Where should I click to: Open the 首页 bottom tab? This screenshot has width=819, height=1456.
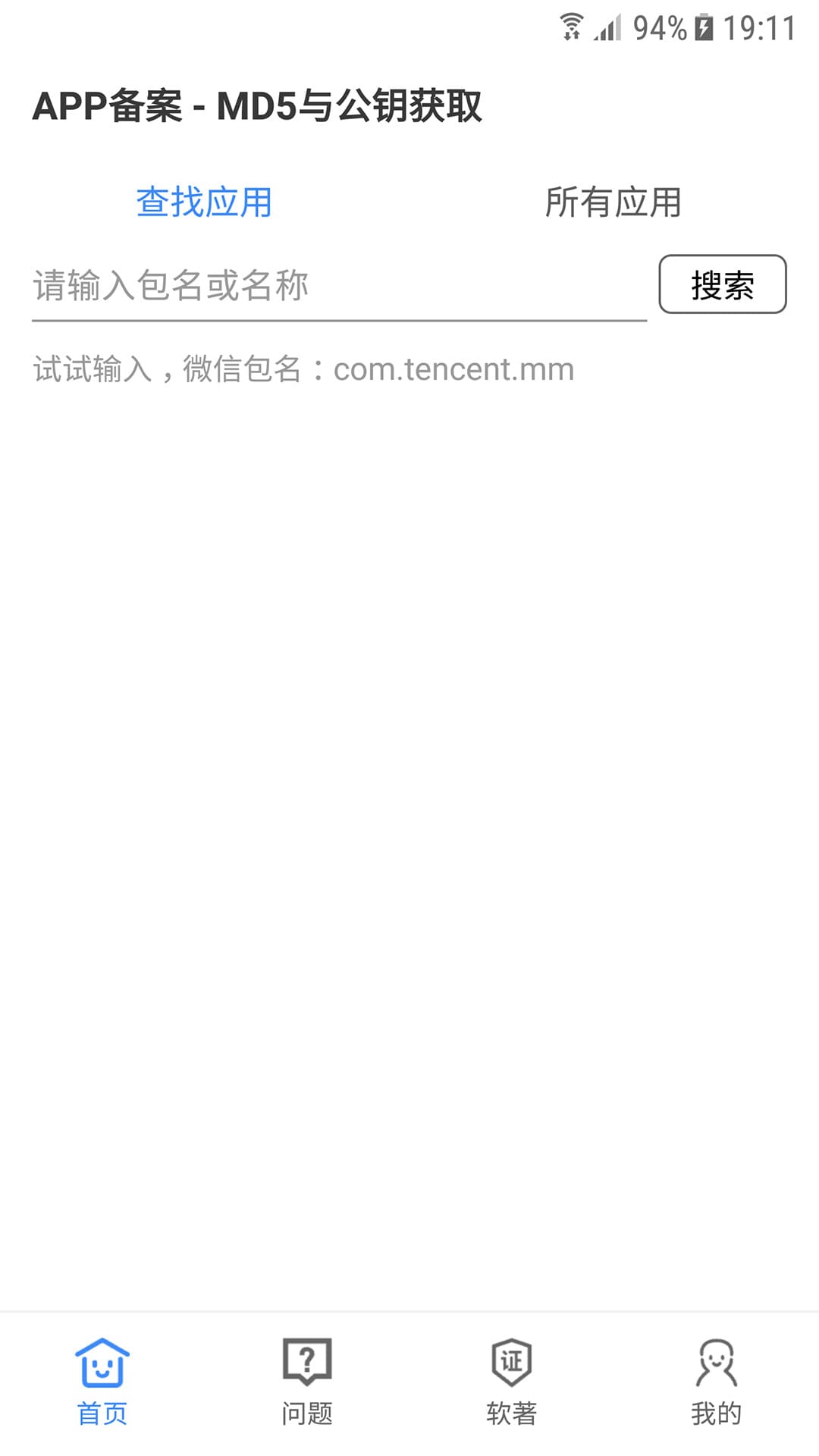coord(102,1382)
